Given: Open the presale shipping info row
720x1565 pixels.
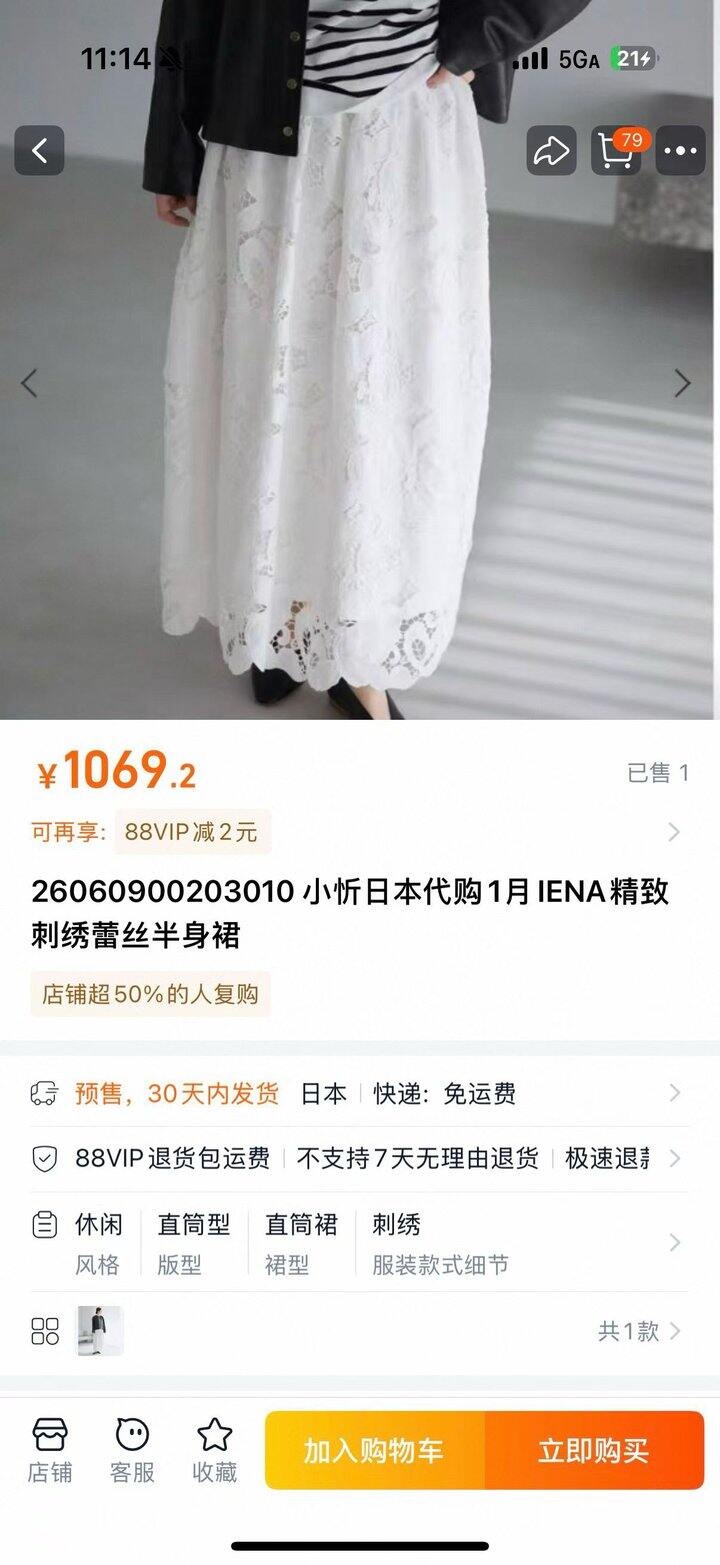Looking at the screenshot, I should click(360, 1094).
